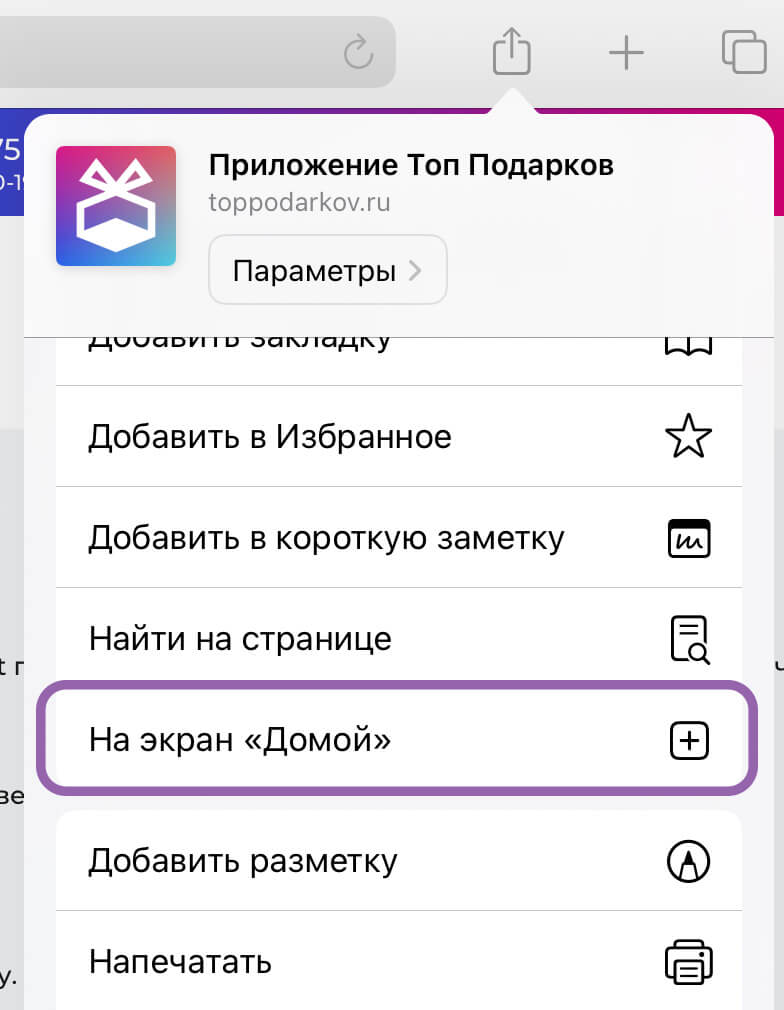The width and height of the screenshot is (784, 1010).
Task: Choose Напечатать to print the page
Action: (398, 962)
